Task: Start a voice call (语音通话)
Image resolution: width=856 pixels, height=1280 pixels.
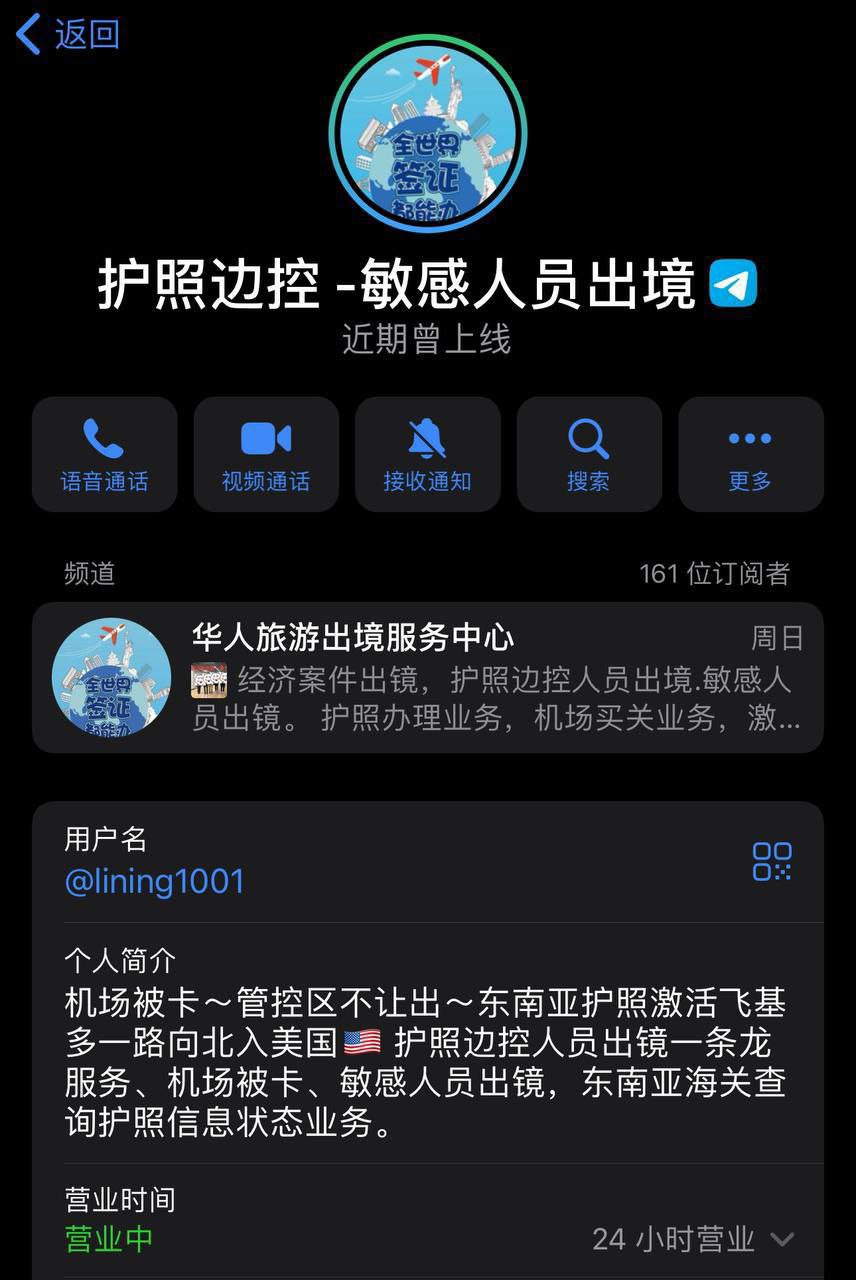Action: pyautogui.click(x=104, y=454)
